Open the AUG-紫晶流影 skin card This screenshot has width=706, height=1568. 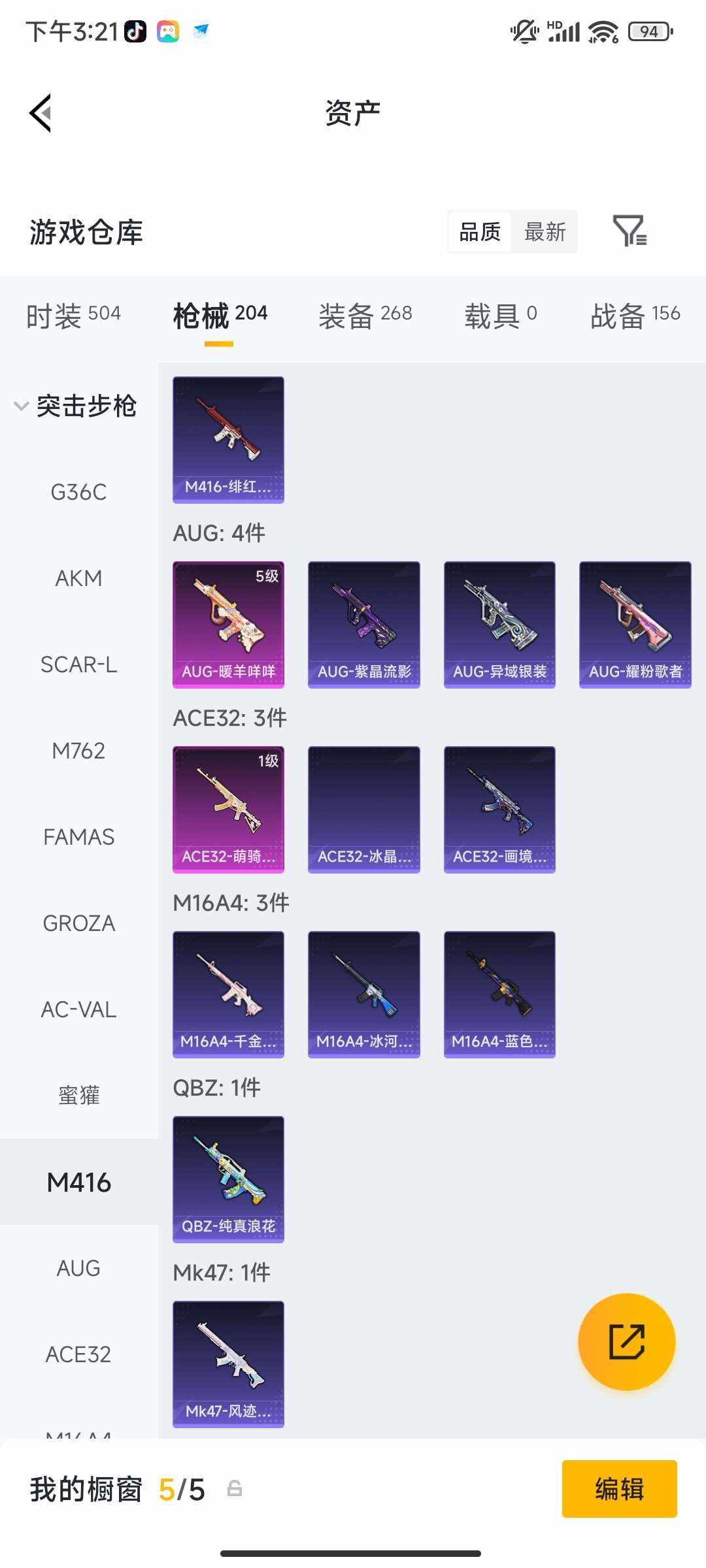pyautogui.click(x=363, y=624)
